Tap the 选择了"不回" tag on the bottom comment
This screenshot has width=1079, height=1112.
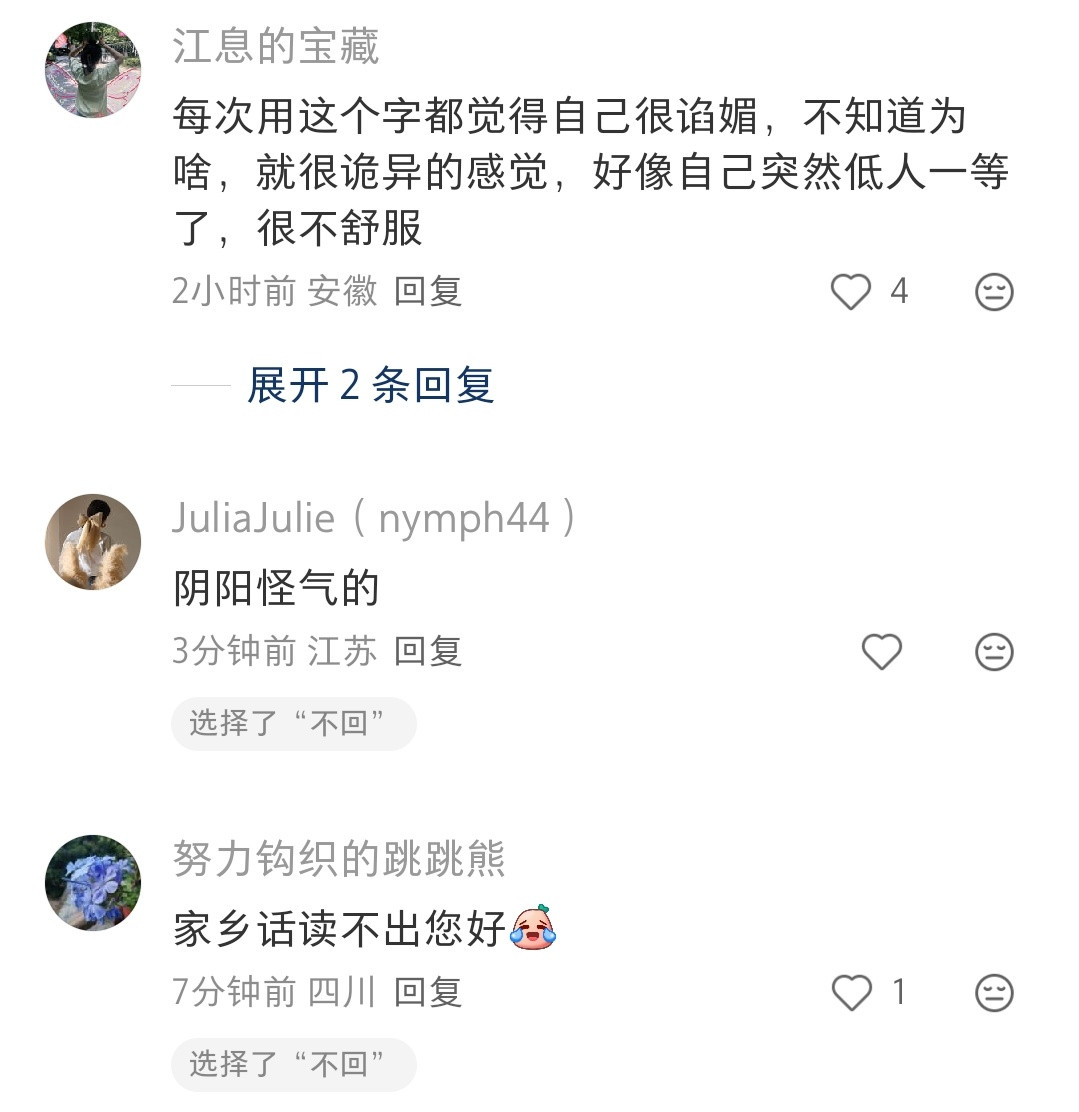pos(294,1064)
